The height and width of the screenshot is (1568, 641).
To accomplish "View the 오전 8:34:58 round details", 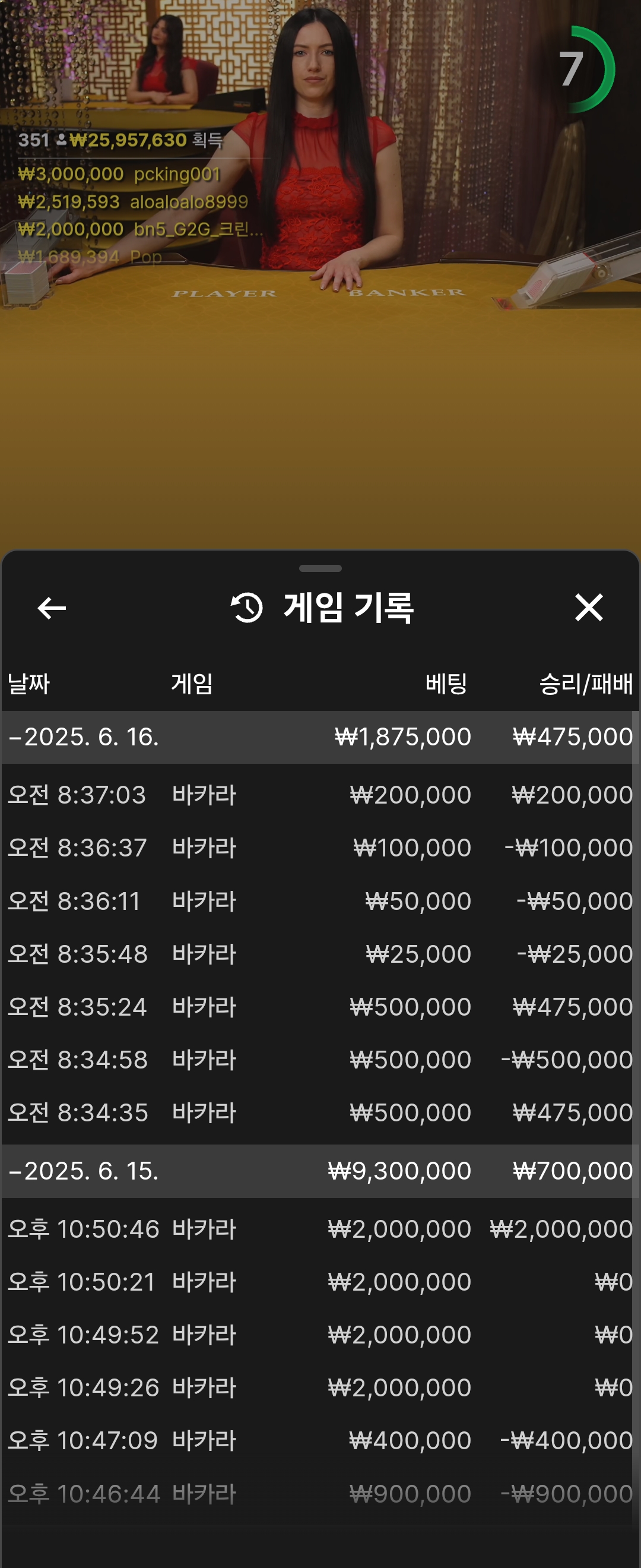I will pos(320,1060).
